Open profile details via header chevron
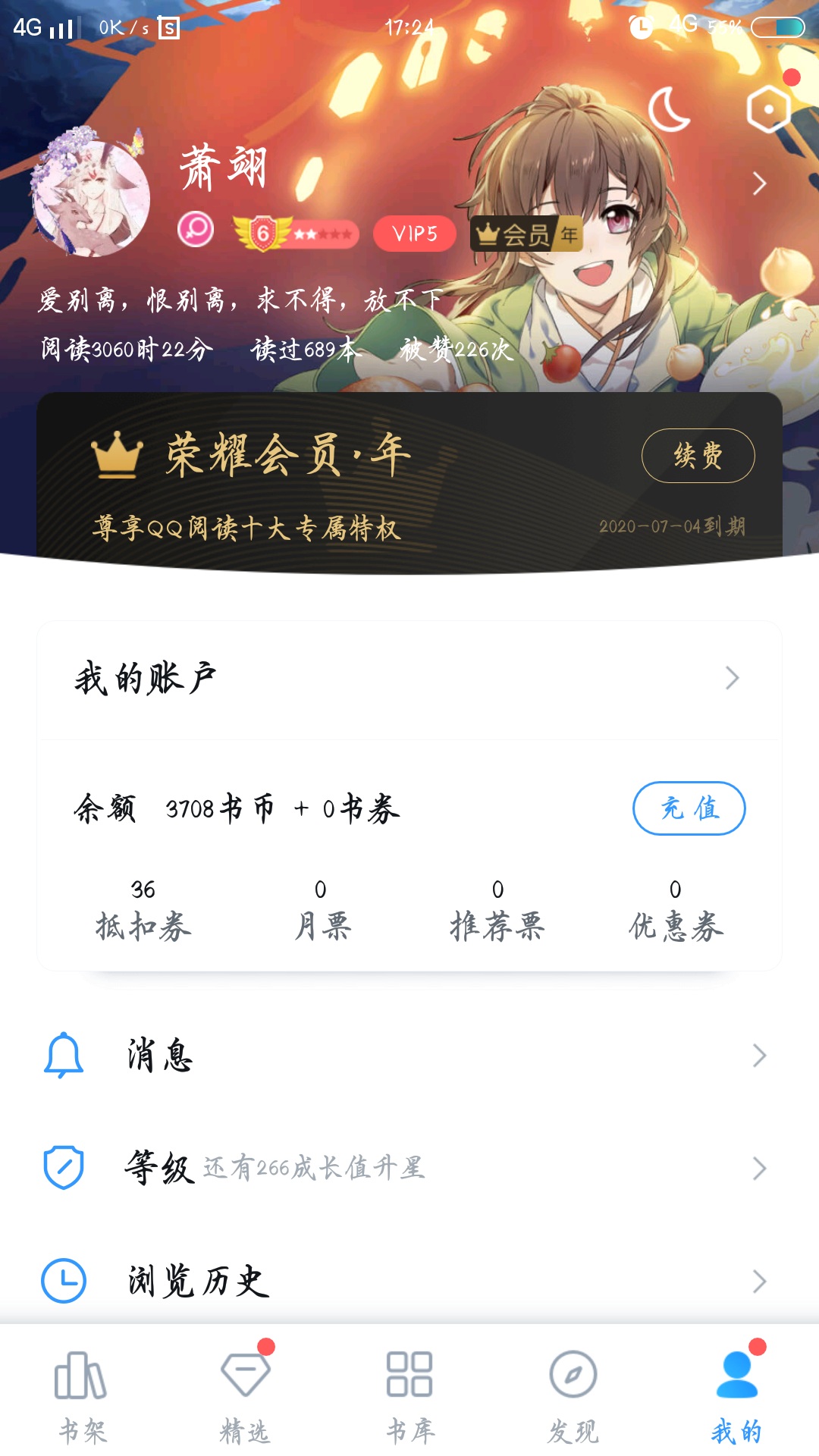This screenshot has width=819, height=1456. 759,184
